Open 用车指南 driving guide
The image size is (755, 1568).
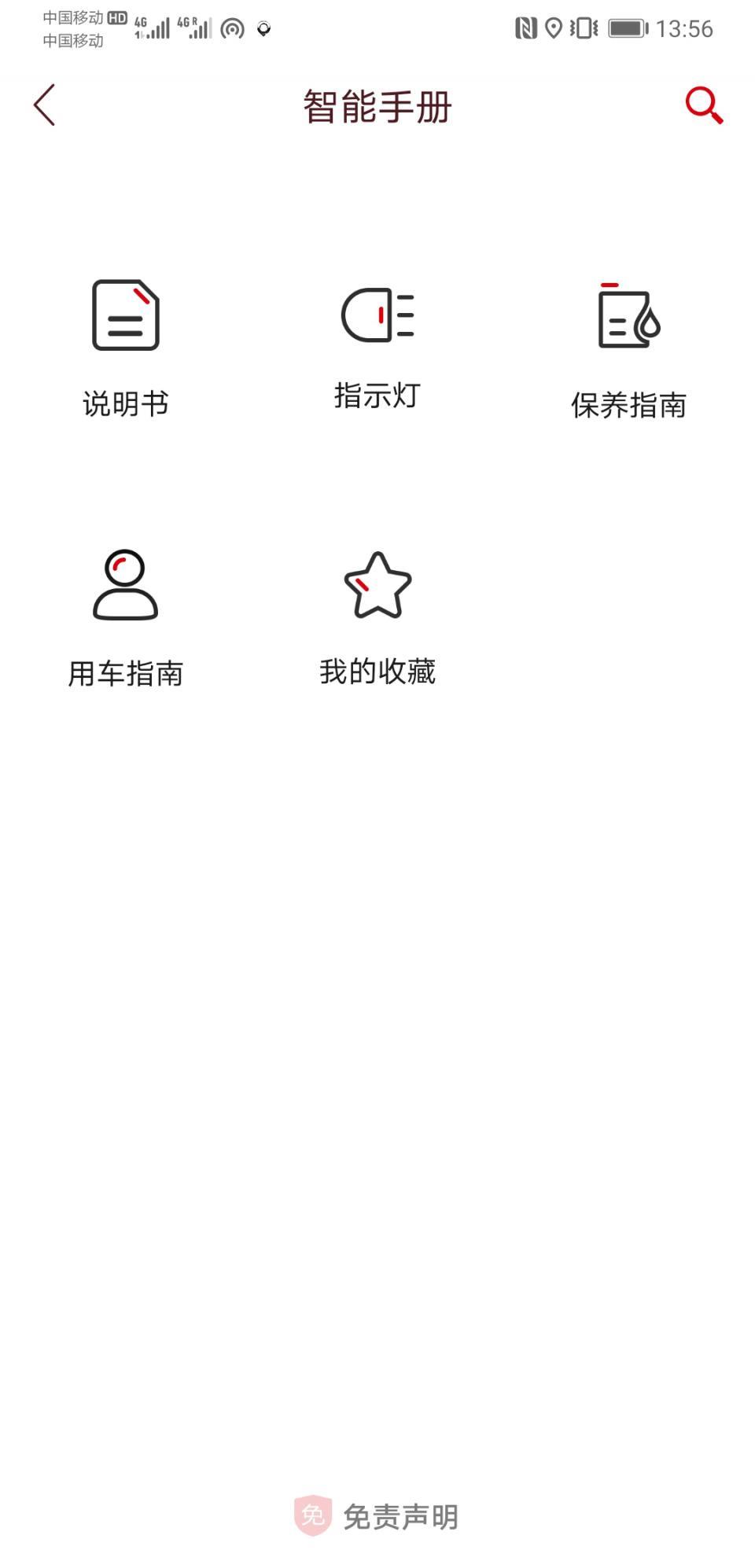click(x=126, y=620)
